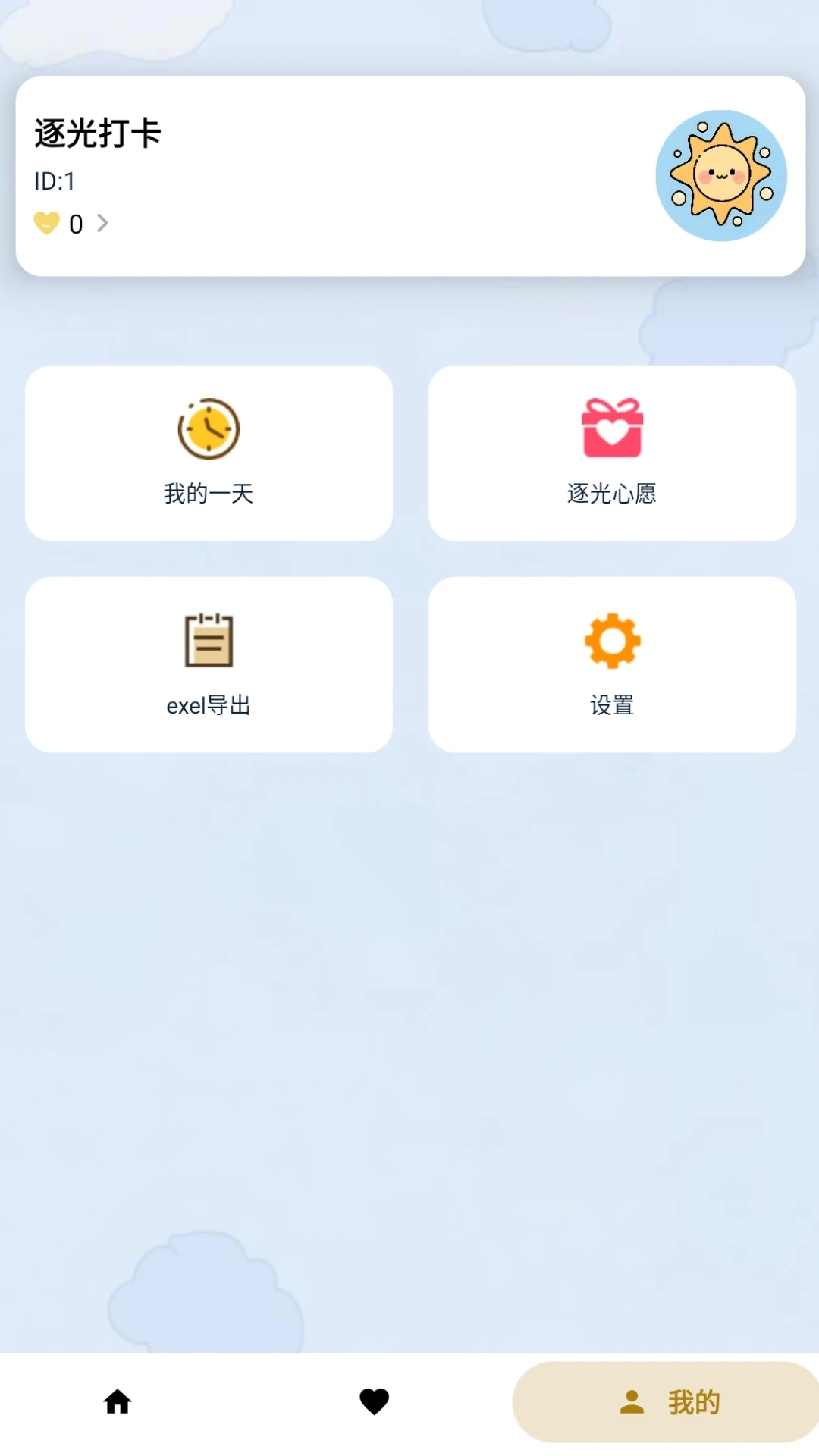
Task: Click the yellow heart icon showing points
Action: (47, 224)
